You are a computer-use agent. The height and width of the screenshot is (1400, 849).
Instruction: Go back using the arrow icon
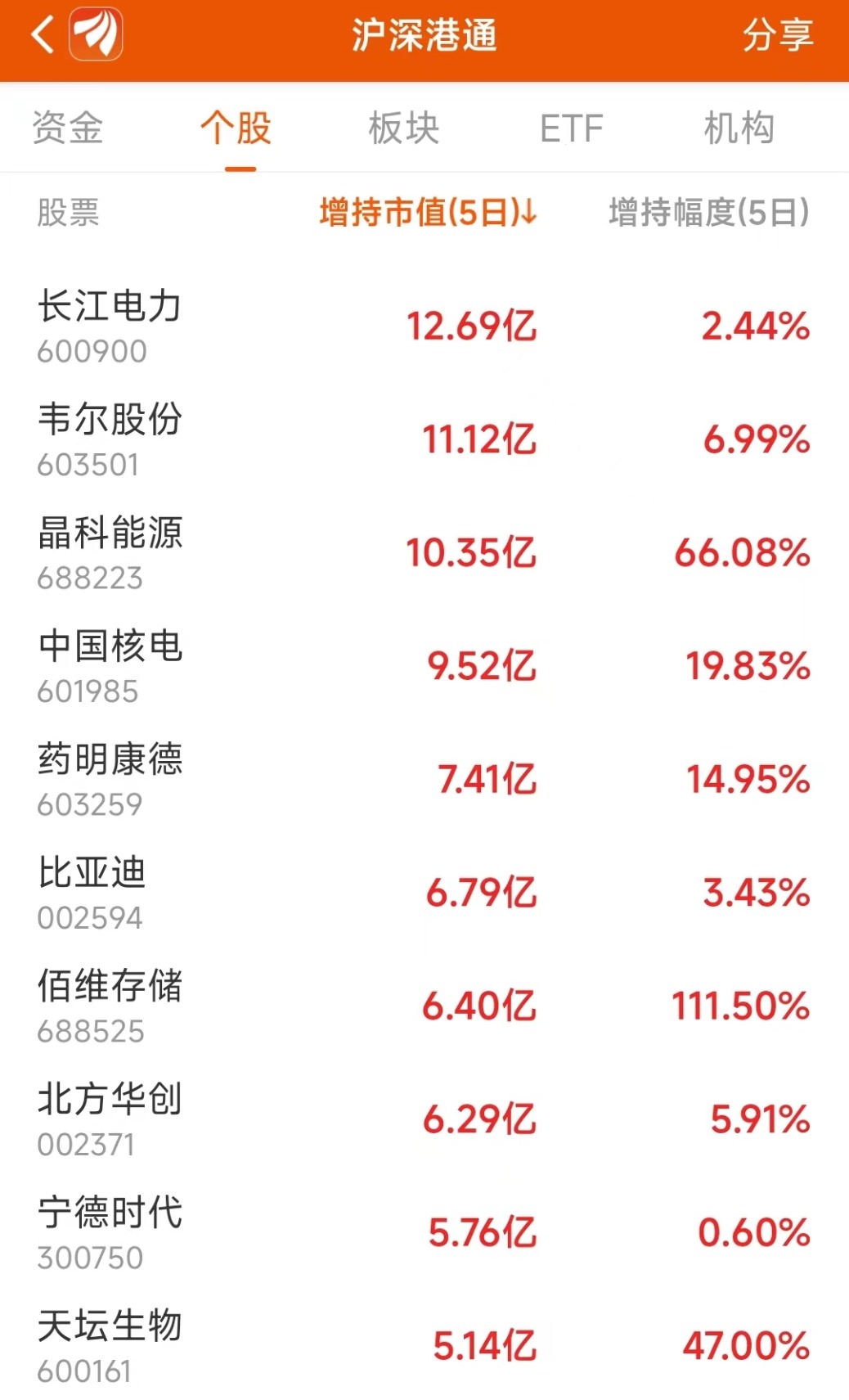tap(43, 35)
